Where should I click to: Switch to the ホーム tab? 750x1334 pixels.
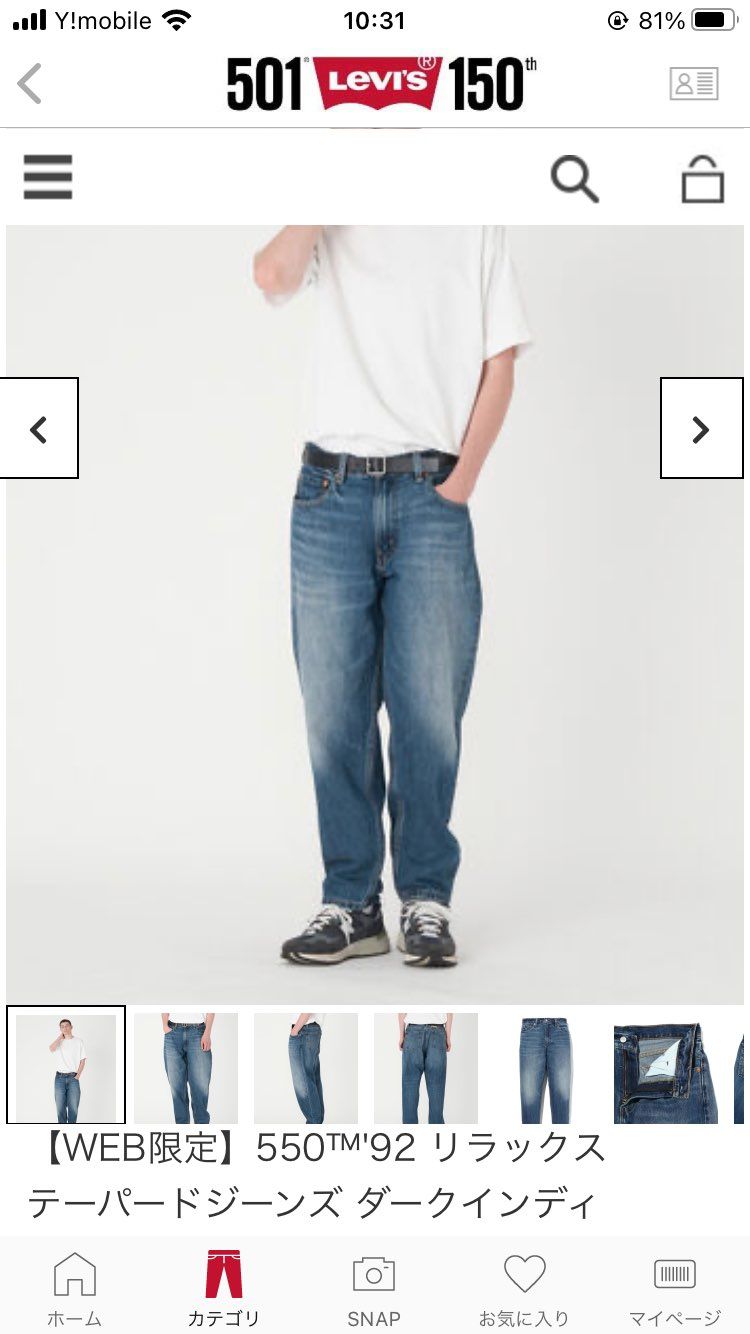coord(74,1288)
